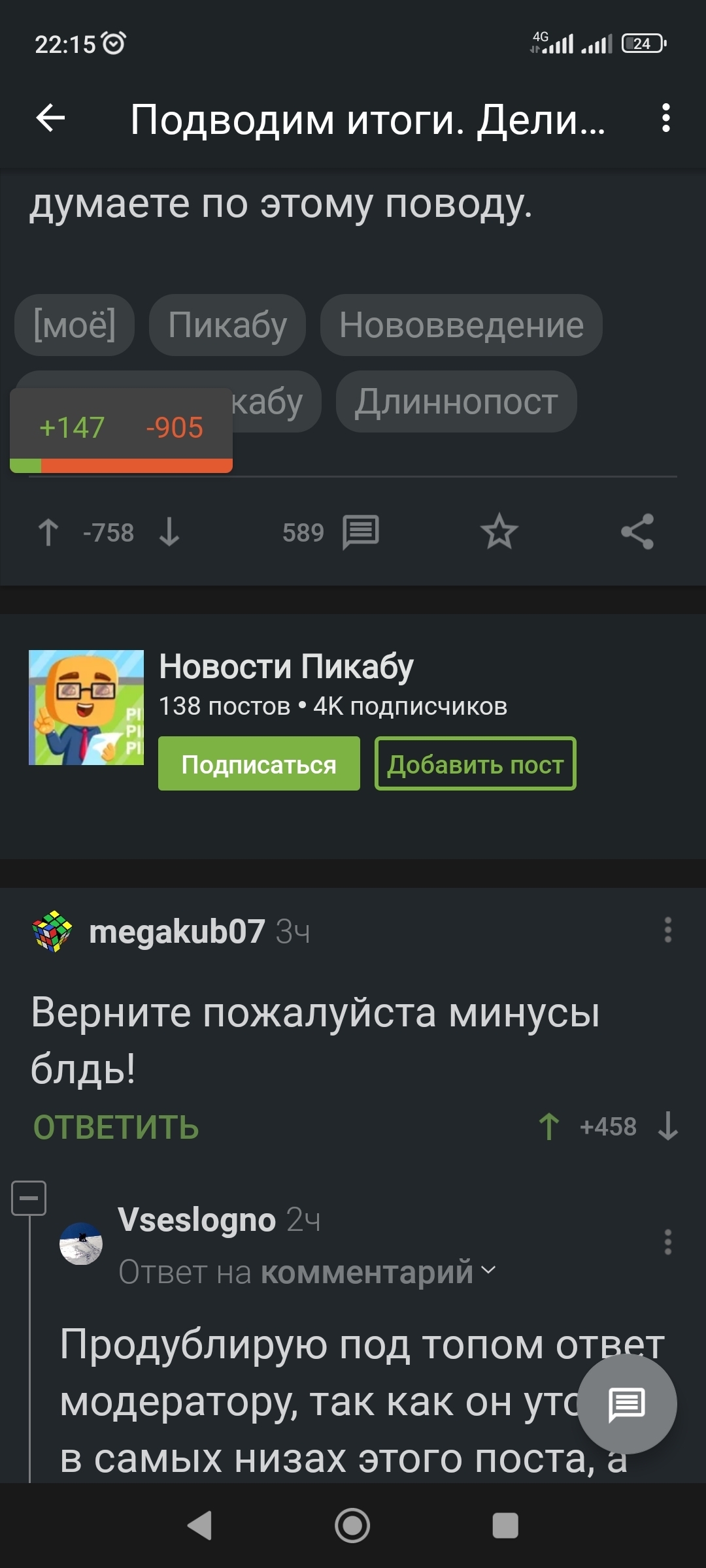Reply to megakub07's comment via ОТВЕТИТЬ
The height and width of the screenshot is (1568, 706).
pos(116,1127)
